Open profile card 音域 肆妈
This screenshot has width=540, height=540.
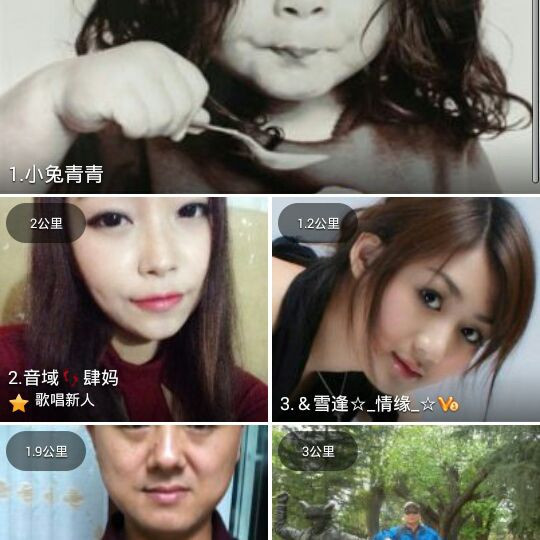click(134, 309)
